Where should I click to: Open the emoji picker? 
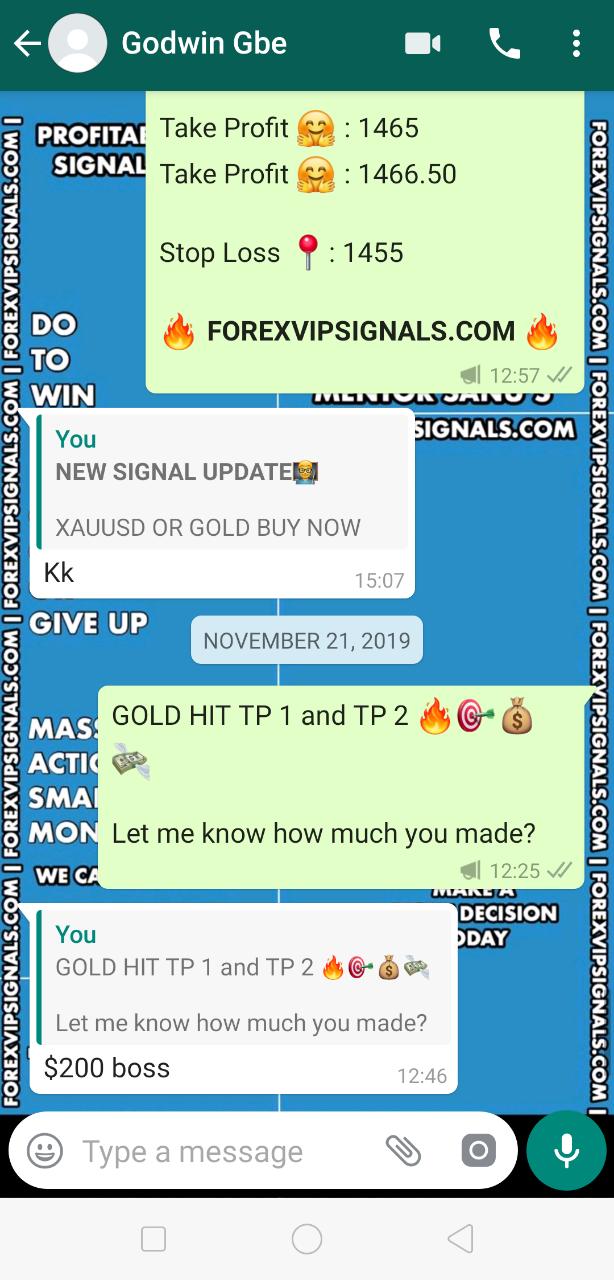(x=45, y=1151)
